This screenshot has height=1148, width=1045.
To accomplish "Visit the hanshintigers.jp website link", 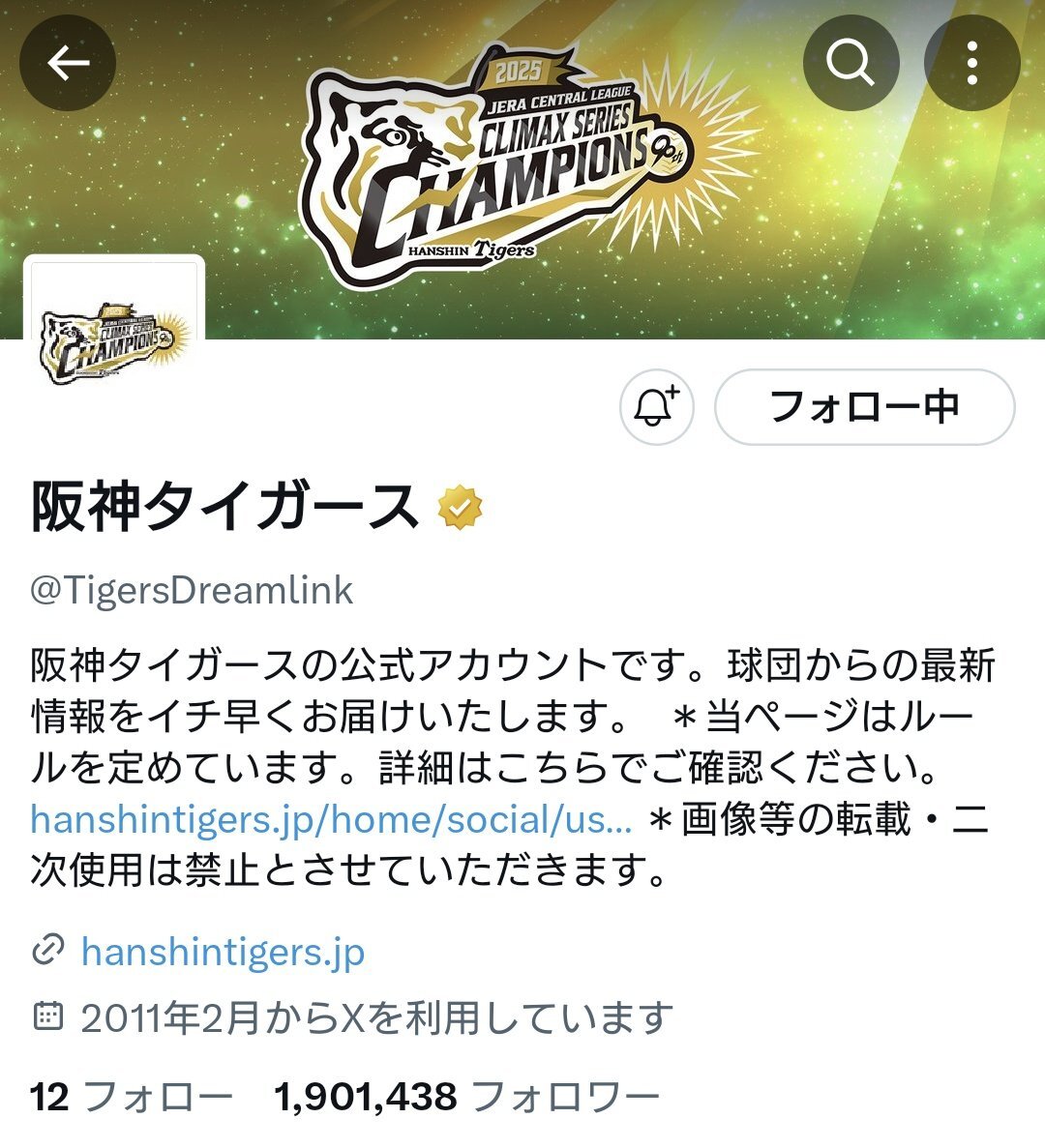I will pos(223,951).
